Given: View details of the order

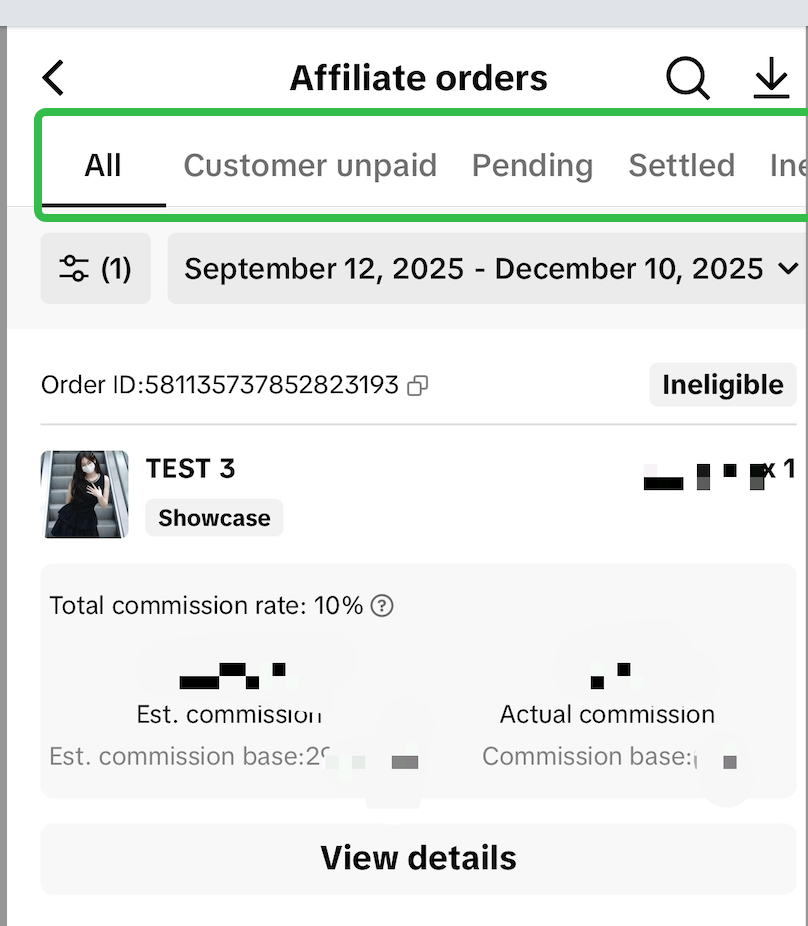Looking at the screenshot, I should click(x=418, y=858).
